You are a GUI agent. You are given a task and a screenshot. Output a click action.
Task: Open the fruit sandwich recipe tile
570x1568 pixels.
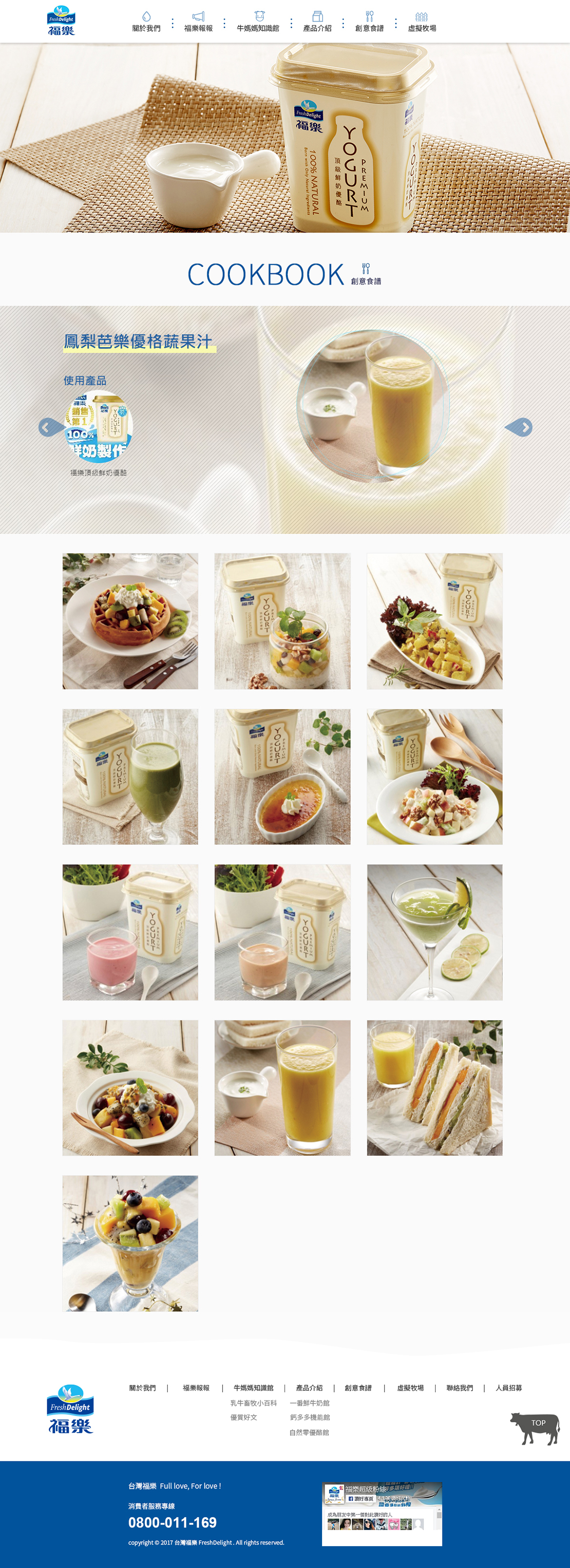[435, 1088]
